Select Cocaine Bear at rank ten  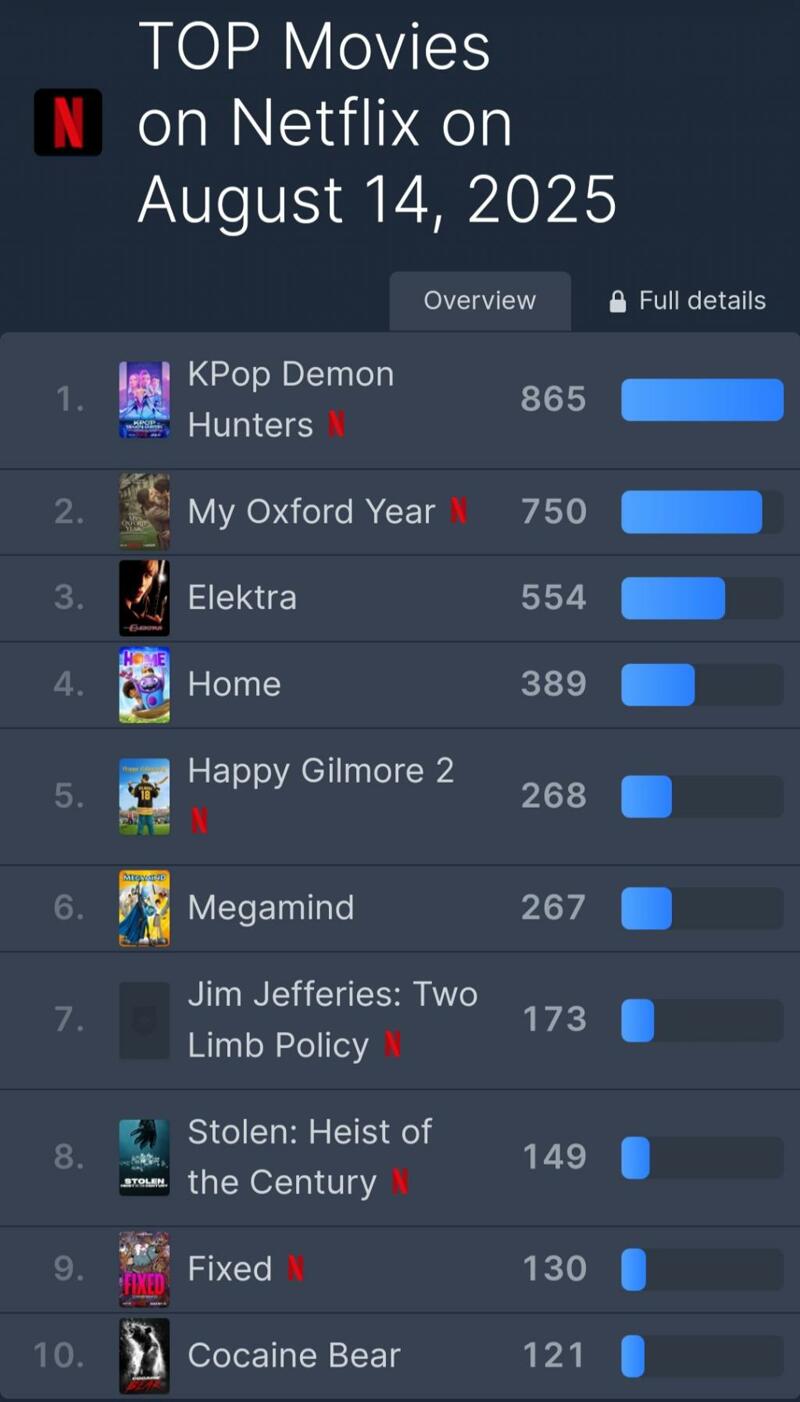pos(294,1356)
